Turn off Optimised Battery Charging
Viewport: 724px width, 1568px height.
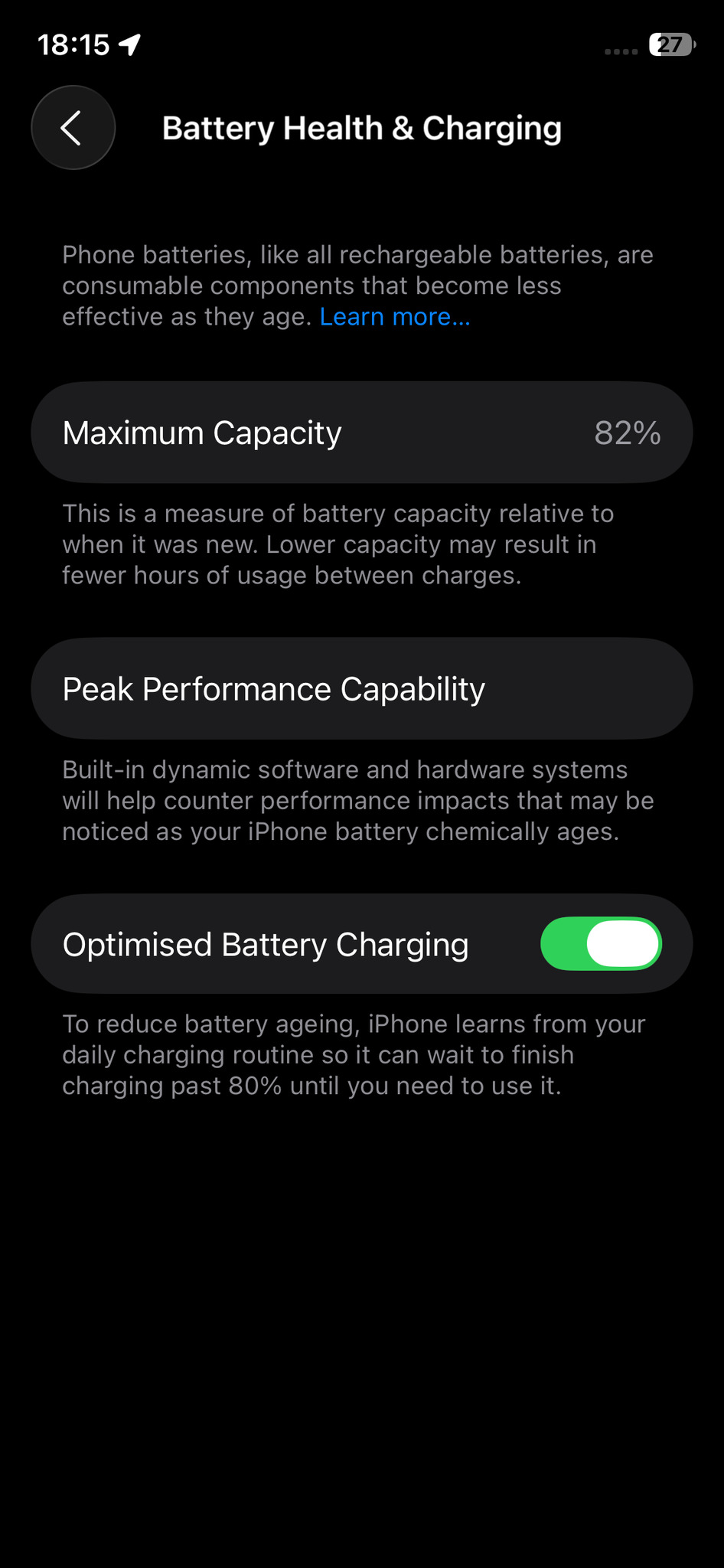tap(601, 944)
